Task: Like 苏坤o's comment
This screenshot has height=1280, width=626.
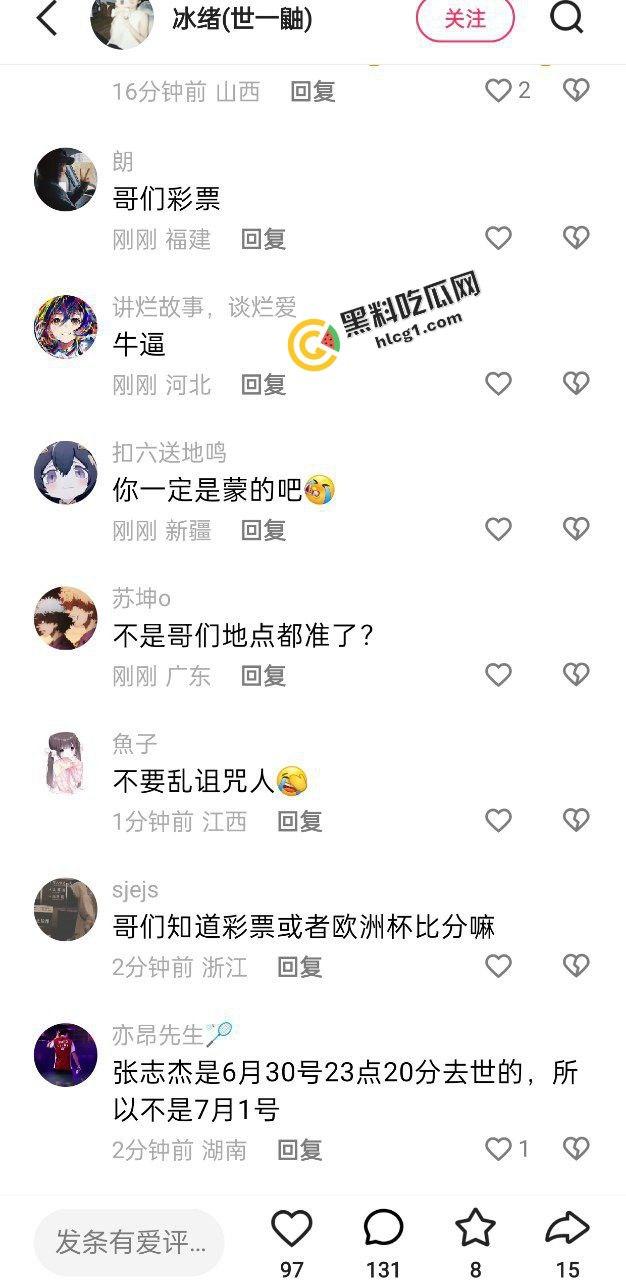Action: (x=498, y=675)
